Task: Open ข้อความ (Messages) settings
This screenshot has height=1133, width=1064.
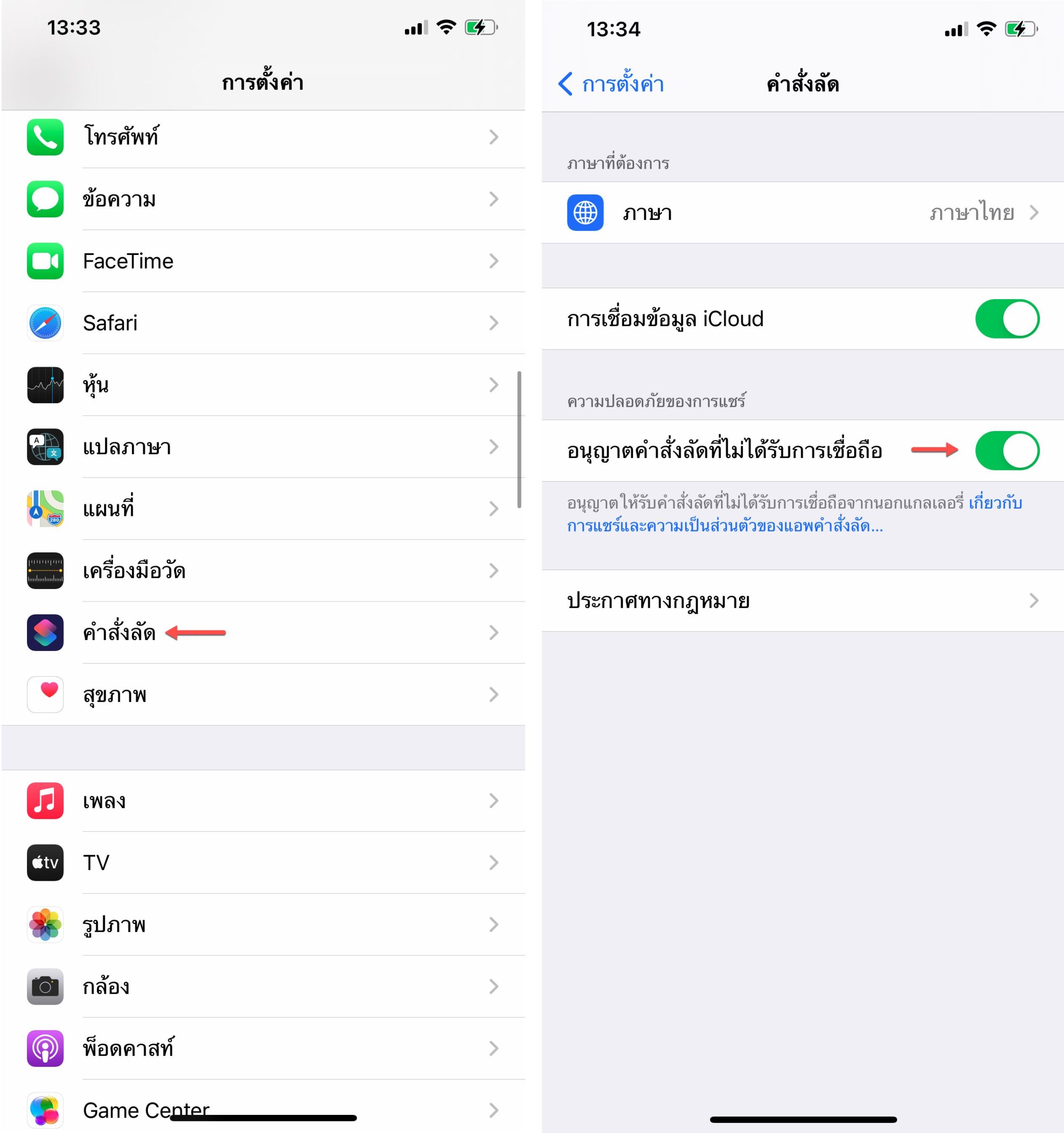Action: point(262,199)
